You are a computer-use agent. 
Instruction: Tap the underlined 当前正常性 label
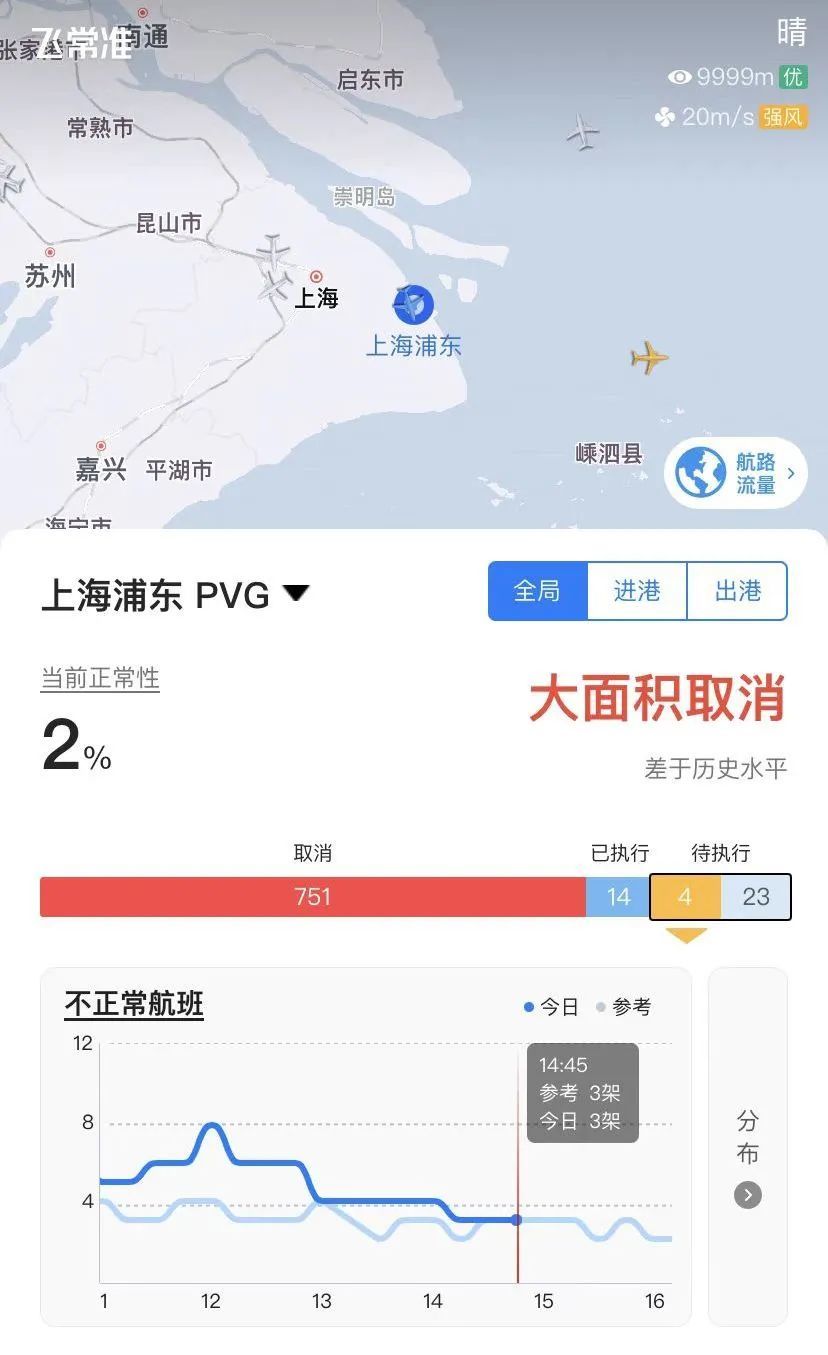[100, 679]
